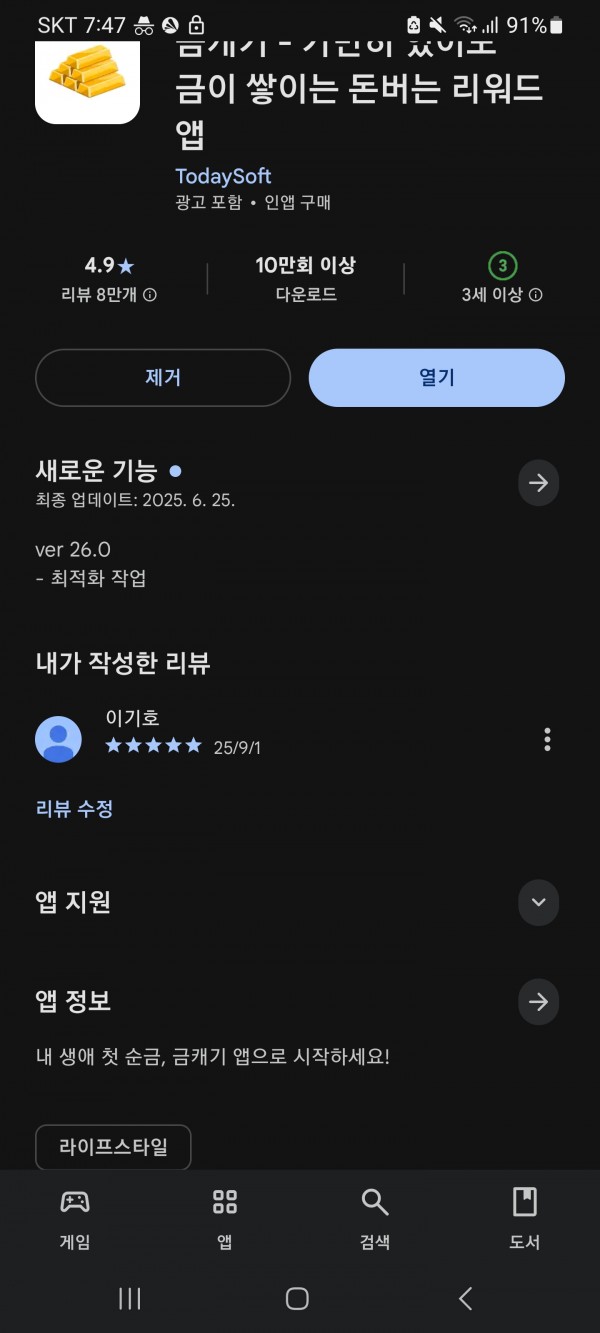600x1333 pixels.
Task: Switch to the 게임 tab
Action: click(x=75, y=1217)
